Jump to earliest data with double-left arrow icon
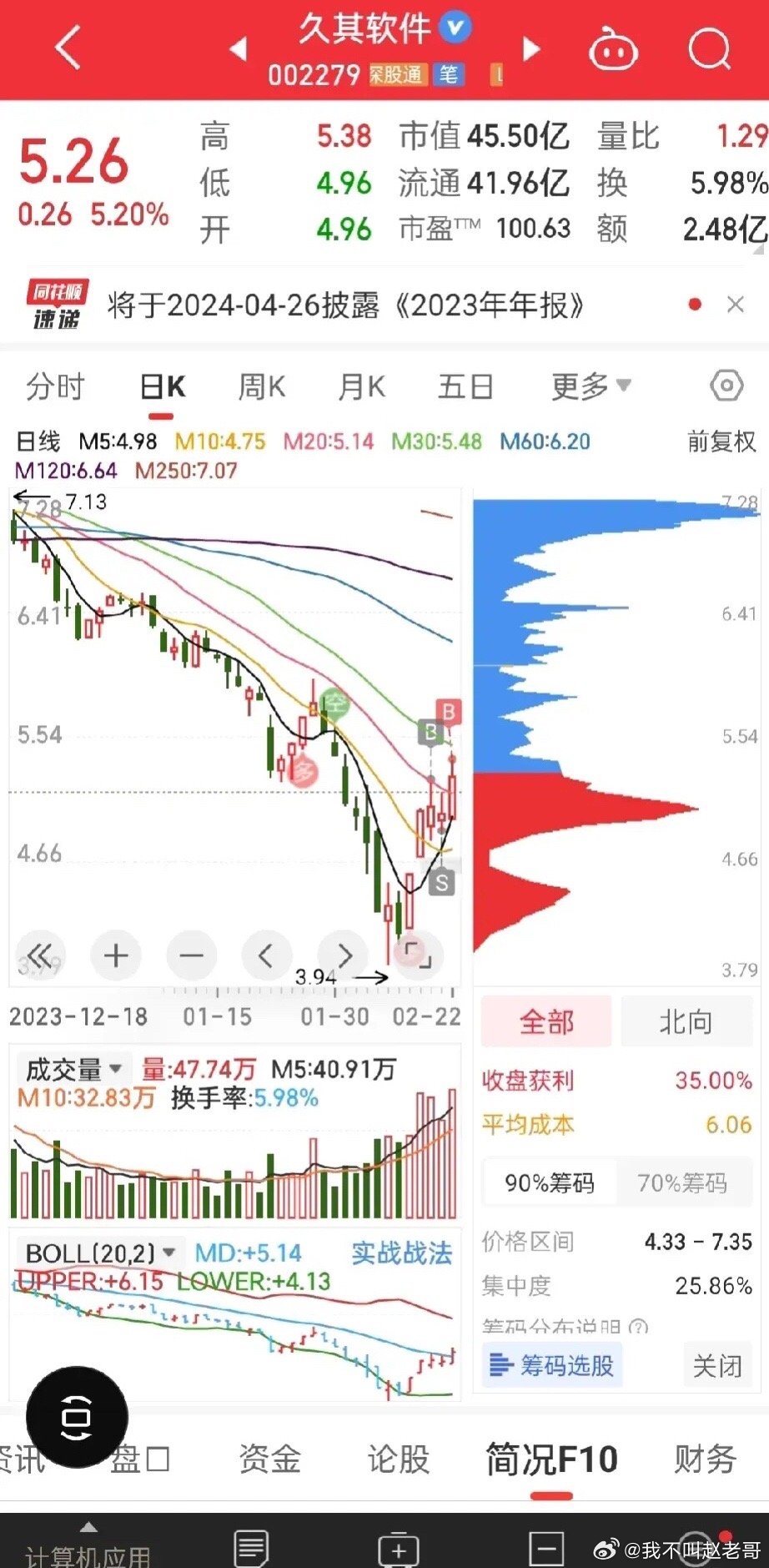 click(41, 955)
